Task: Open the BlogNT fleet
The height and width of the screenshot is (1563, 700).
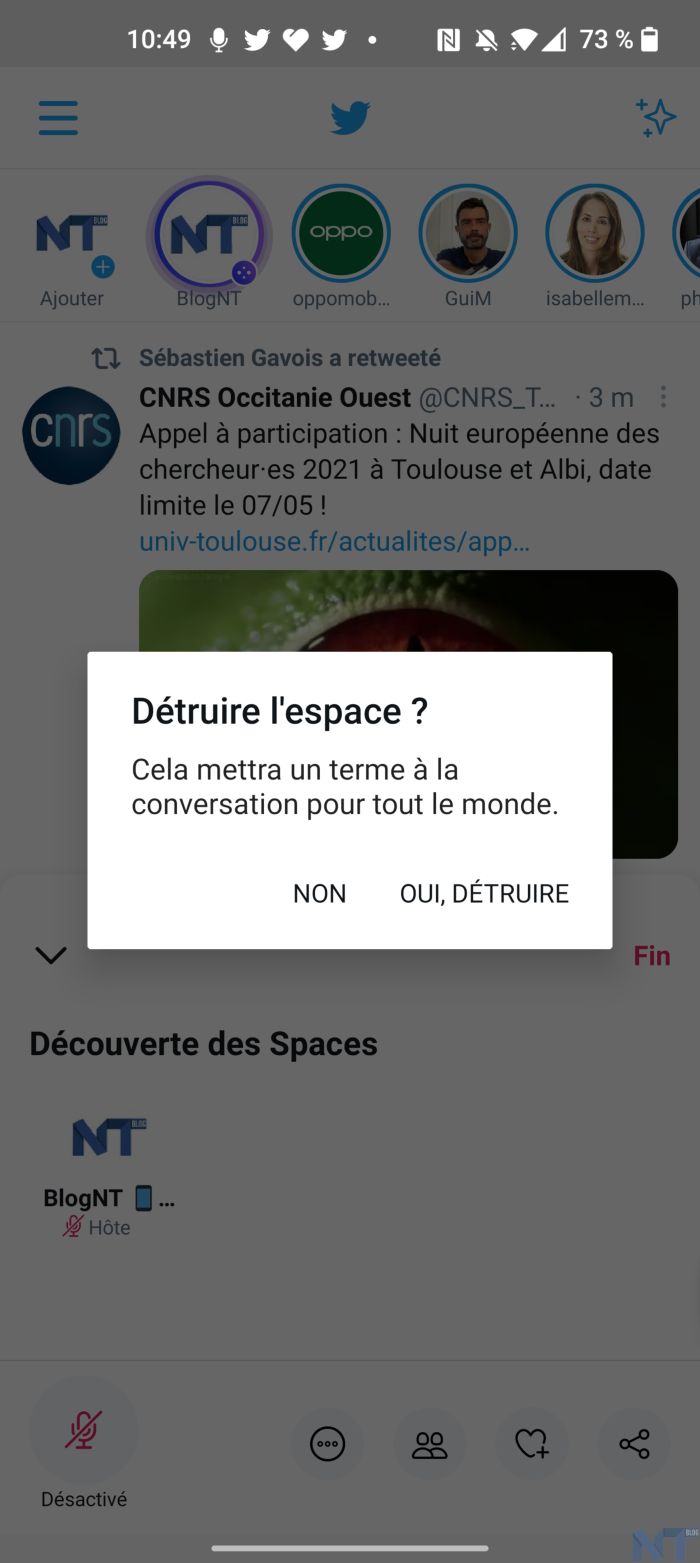Action: click(x=208, y=236)
